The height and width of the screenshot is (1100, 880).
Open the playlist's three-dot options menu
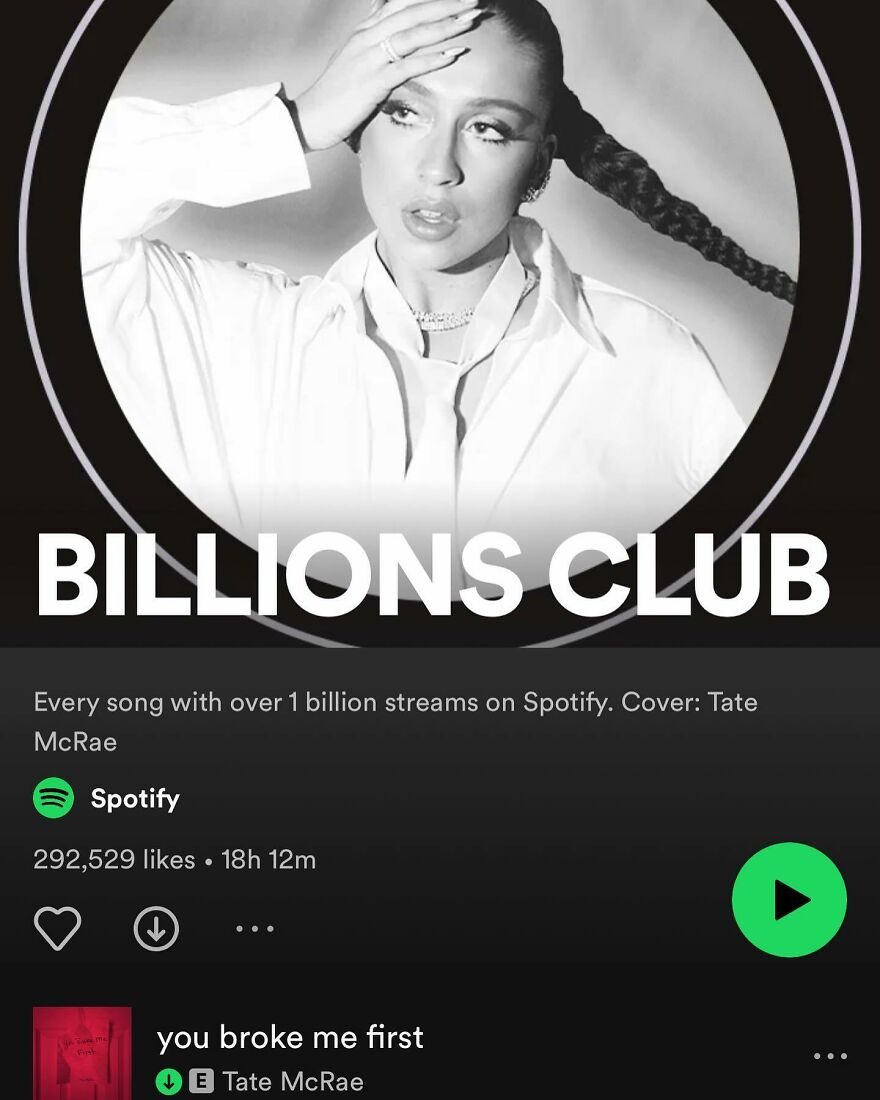254,928
